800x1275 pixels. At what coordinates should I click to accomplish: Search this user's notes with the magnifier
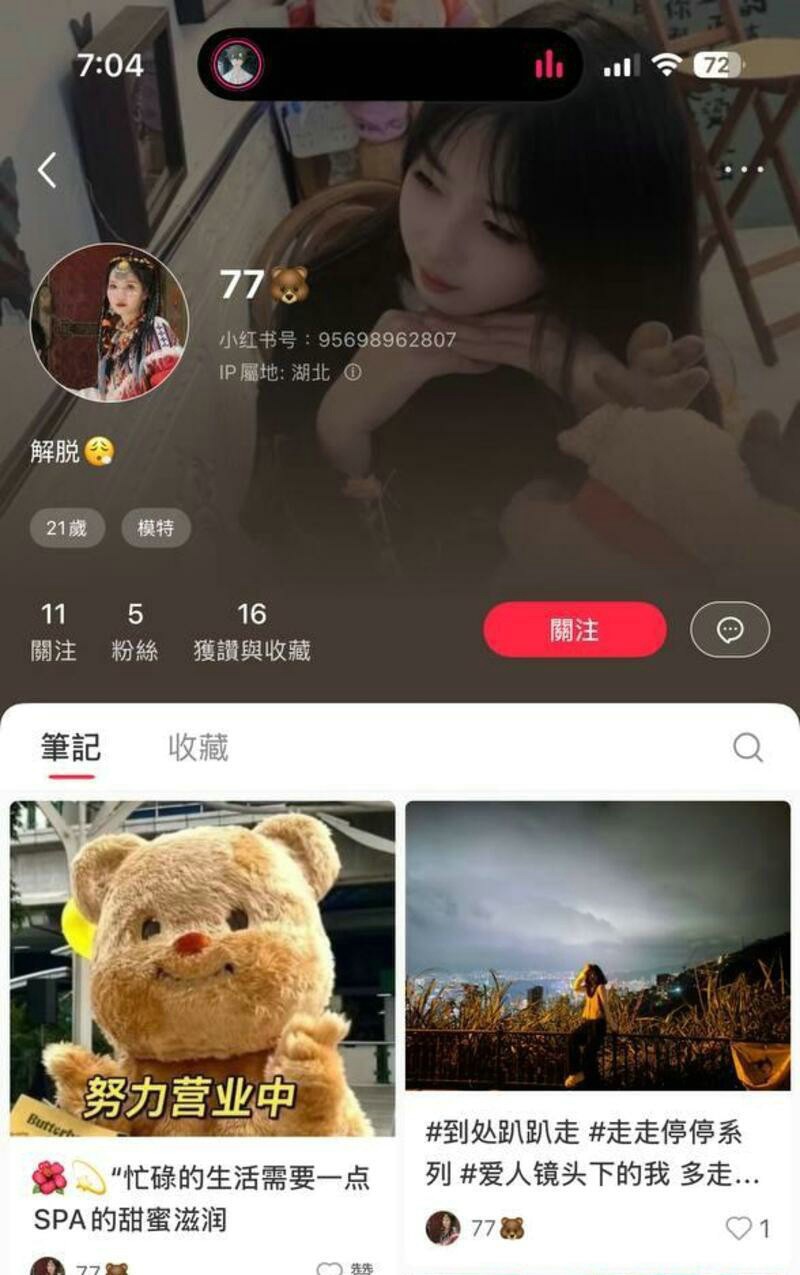(x=748, y=747)
